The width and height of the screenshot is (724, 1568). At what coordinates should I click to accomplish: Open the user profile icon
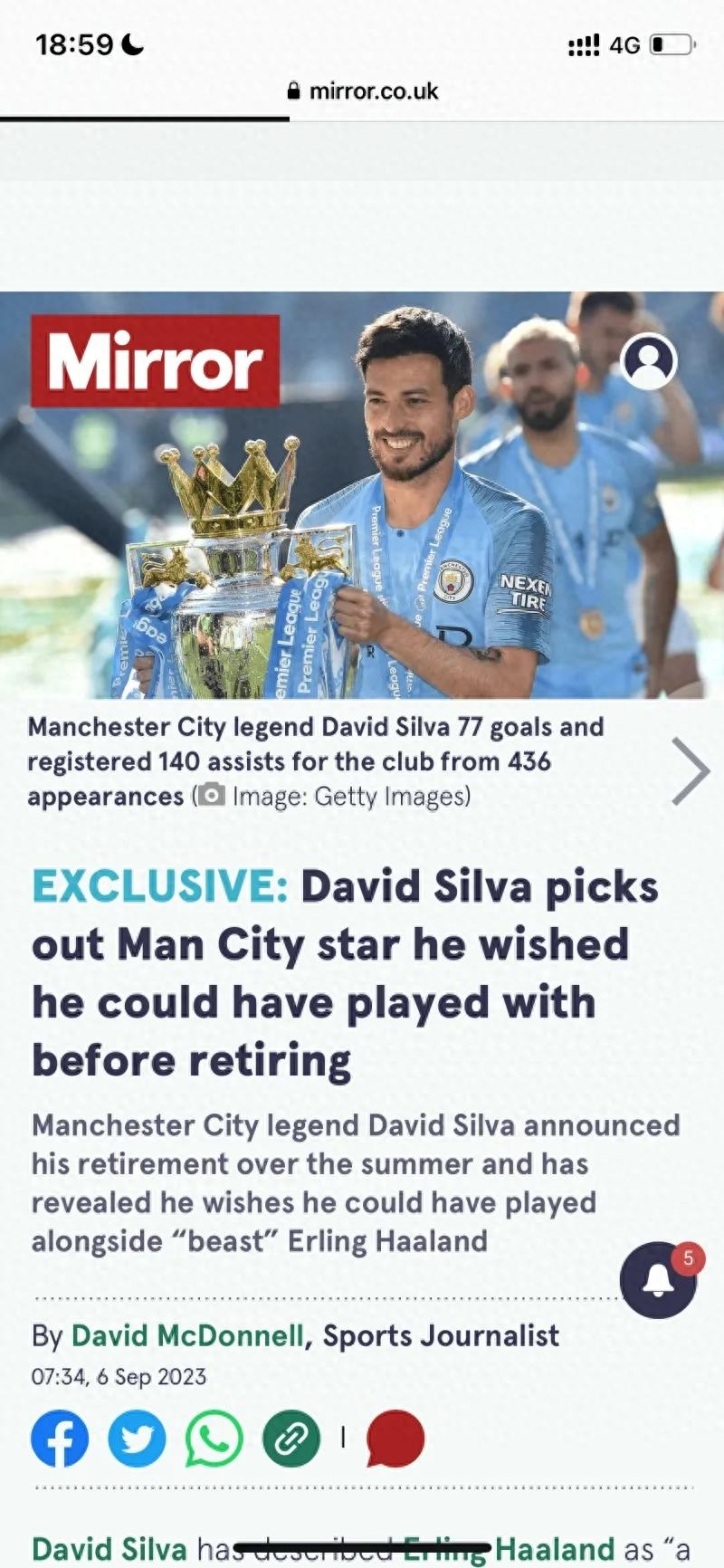click(649, 360)
